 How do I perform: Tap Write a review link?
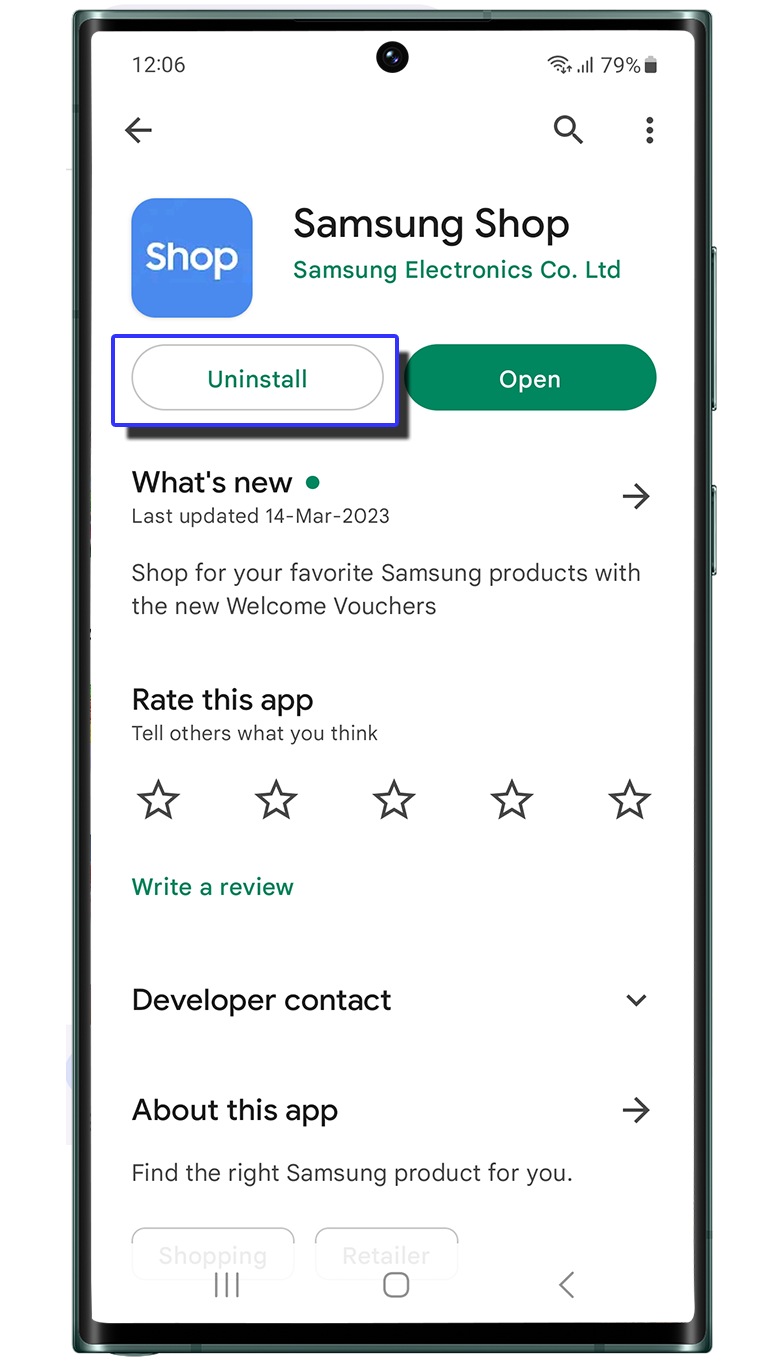pos(213,887)
